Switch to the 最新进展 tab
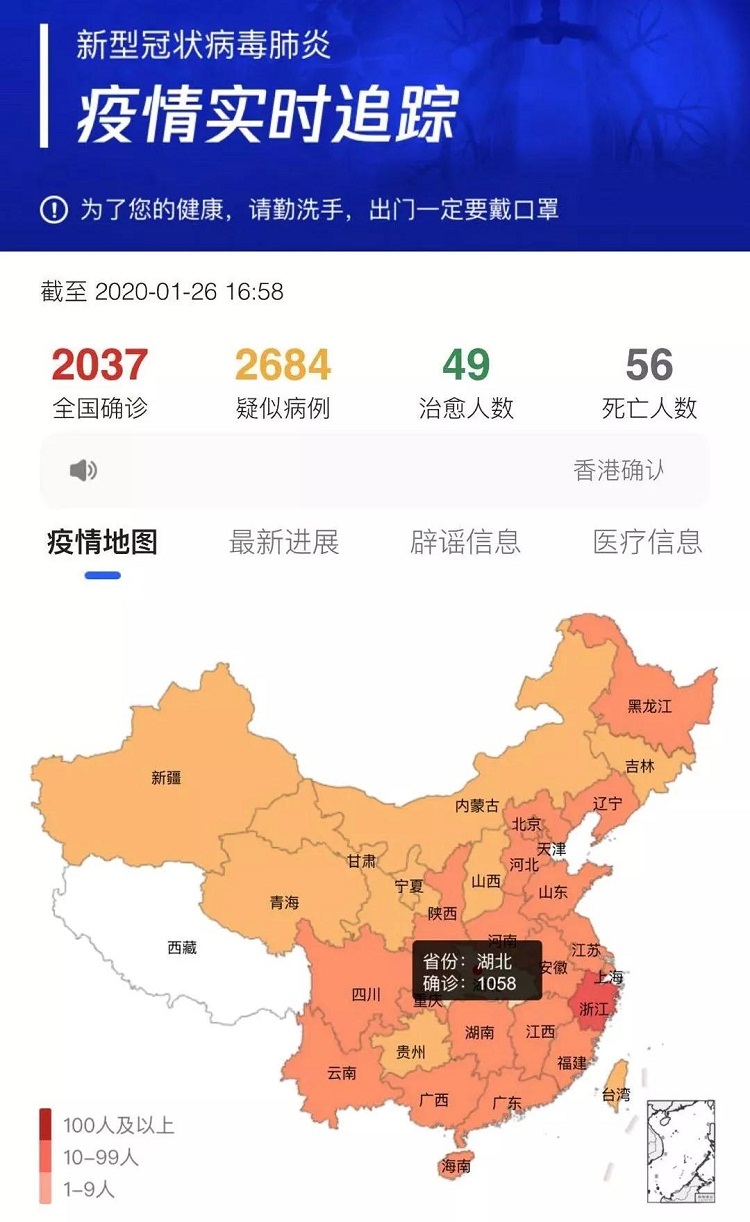 click(284, 542)
